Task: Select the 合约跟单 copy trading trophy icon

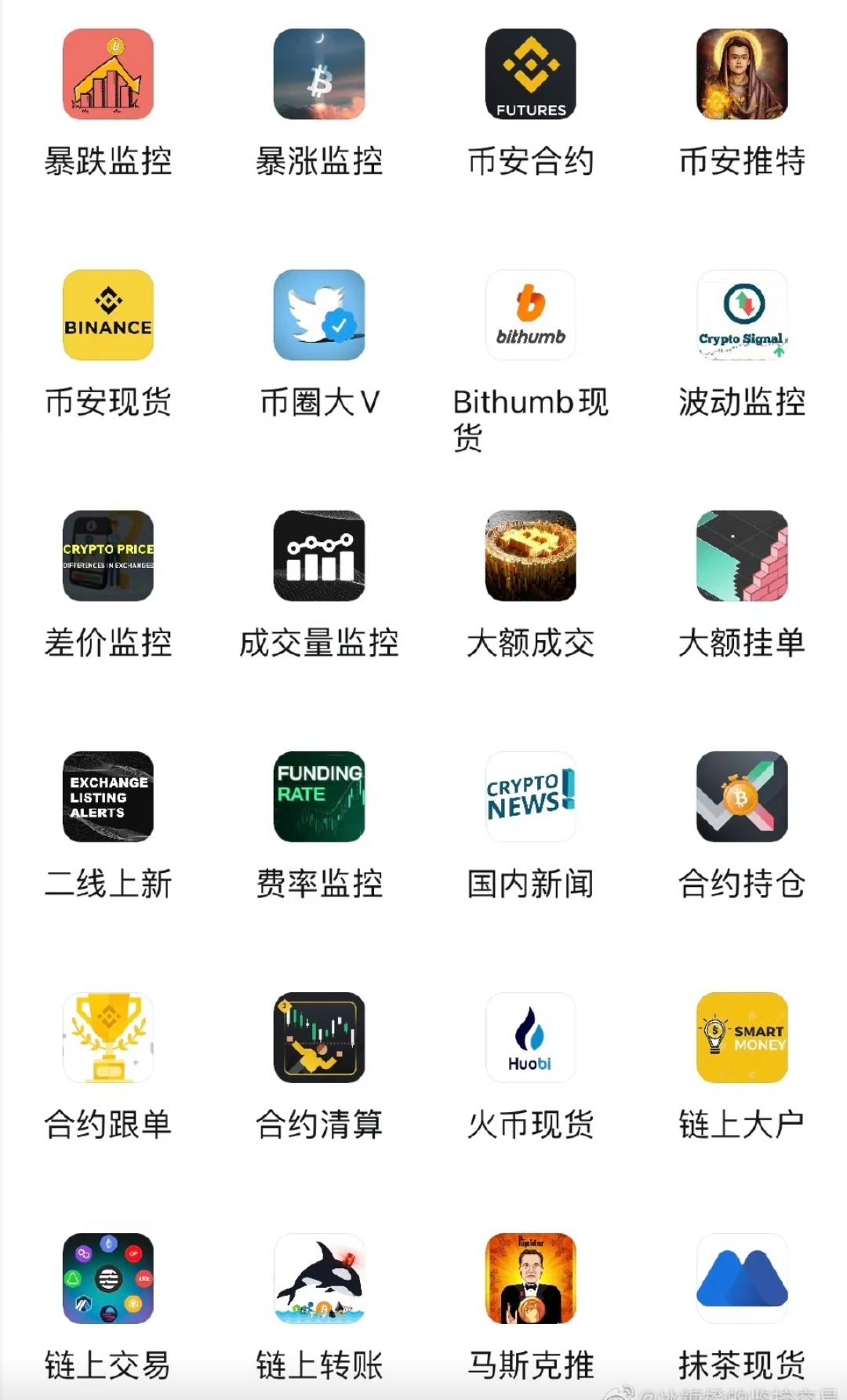Action: tap(108, 1037)
